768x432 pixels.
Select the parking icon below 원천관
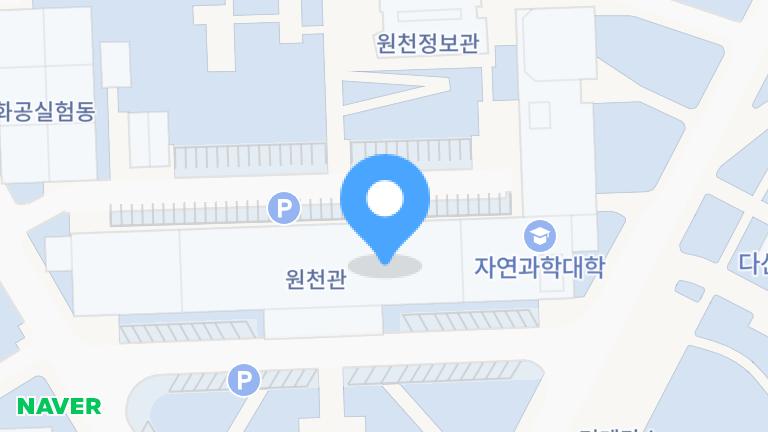point(243,380)
